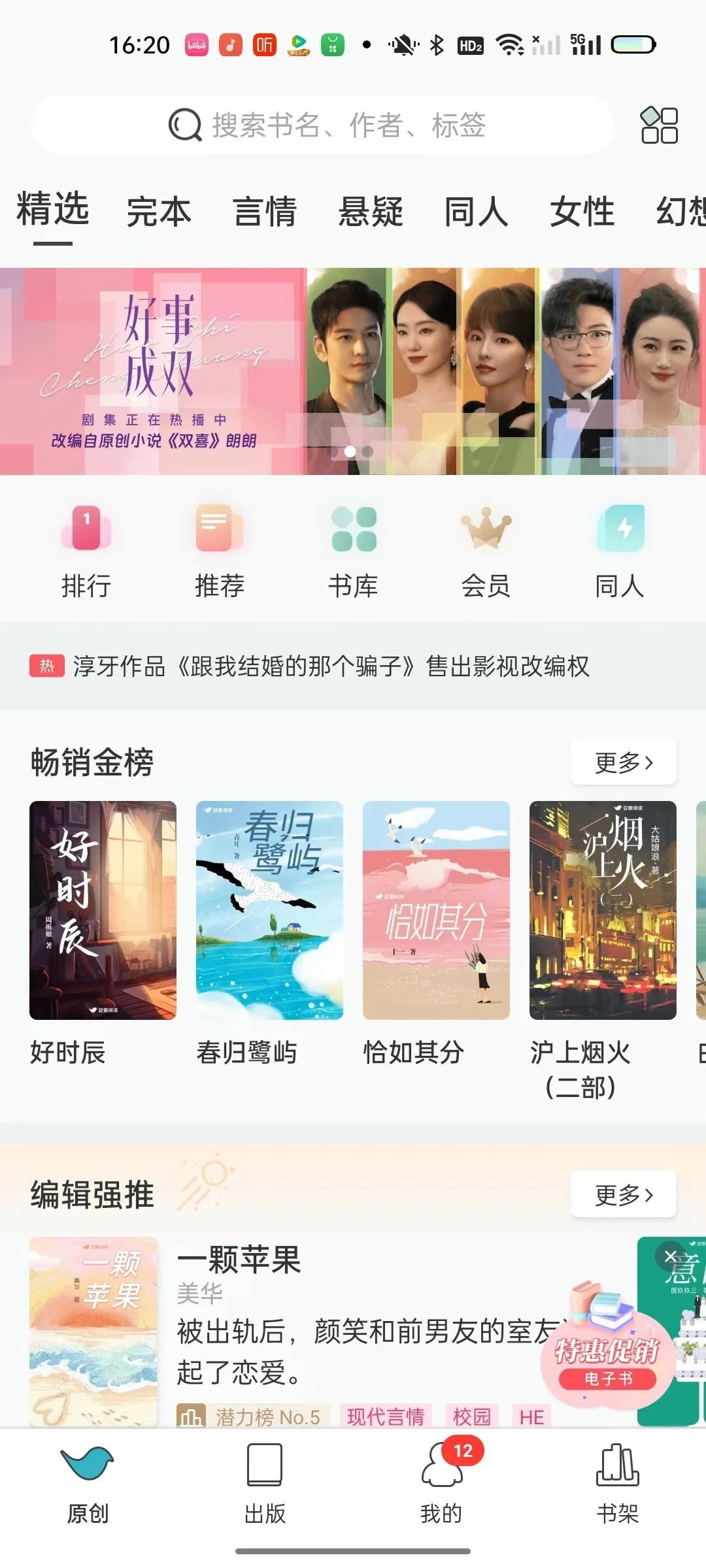Screen dimensions: 706x1568
Task: Open the 排行 rankings shortcut
Action: click(86, 551)
